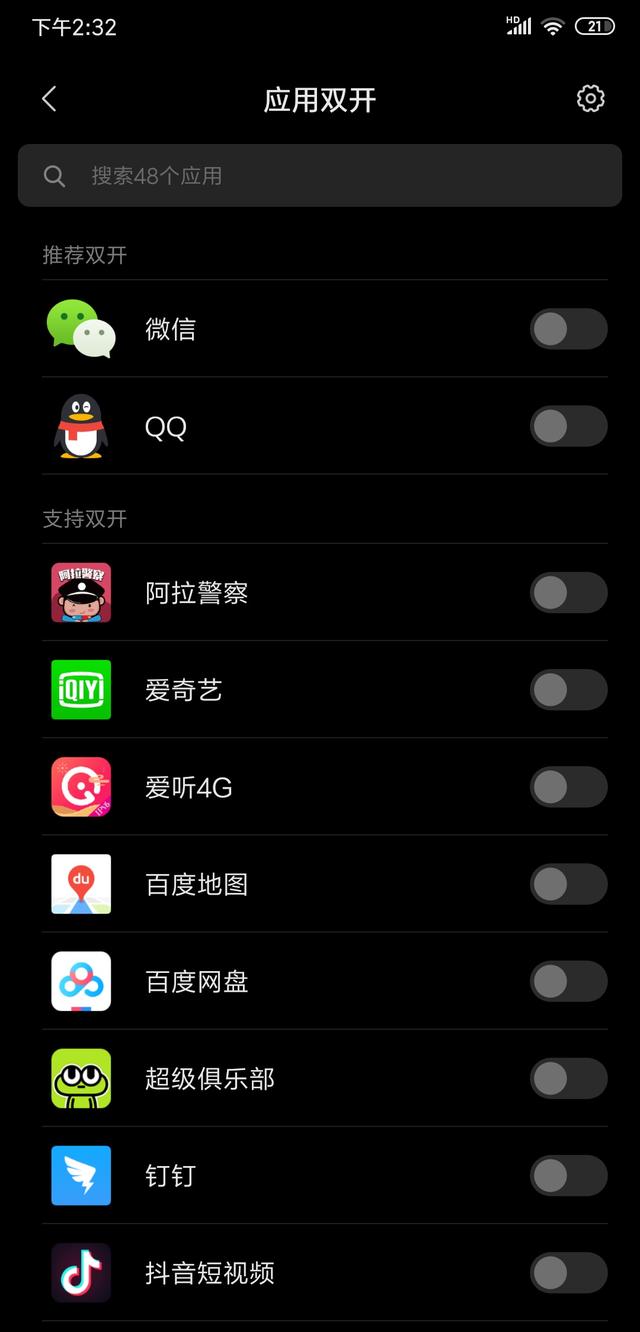Screen dimensions: 640x1332
Task: Turn on the QQ dual app switch
Action: coord(568,426)
